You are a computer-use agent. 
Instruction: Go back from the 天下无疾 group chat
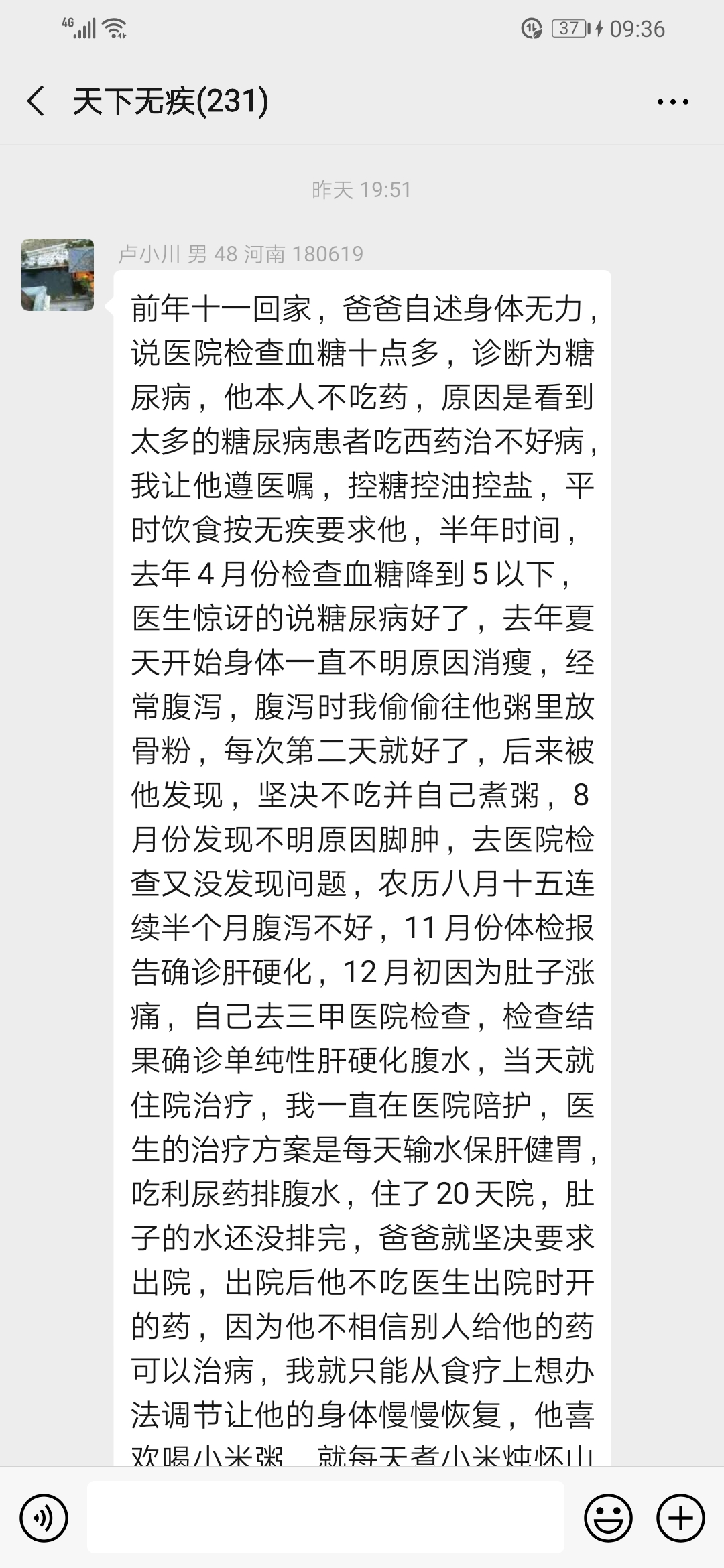coord(36,102)
